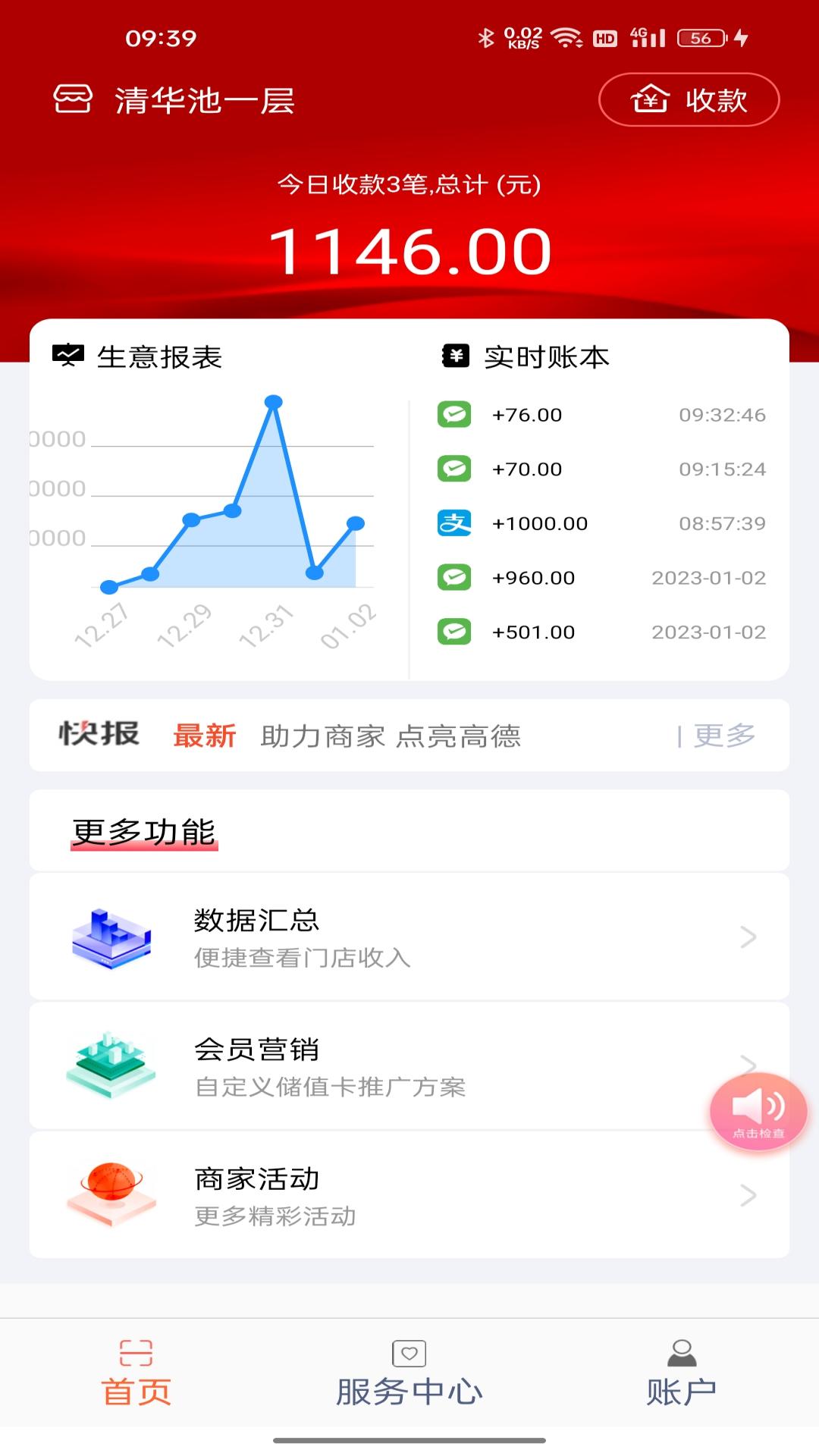The width and height of the screenshot is (819, 1456).
Task: Click the 快报 news logo
Action: (99, 734)
